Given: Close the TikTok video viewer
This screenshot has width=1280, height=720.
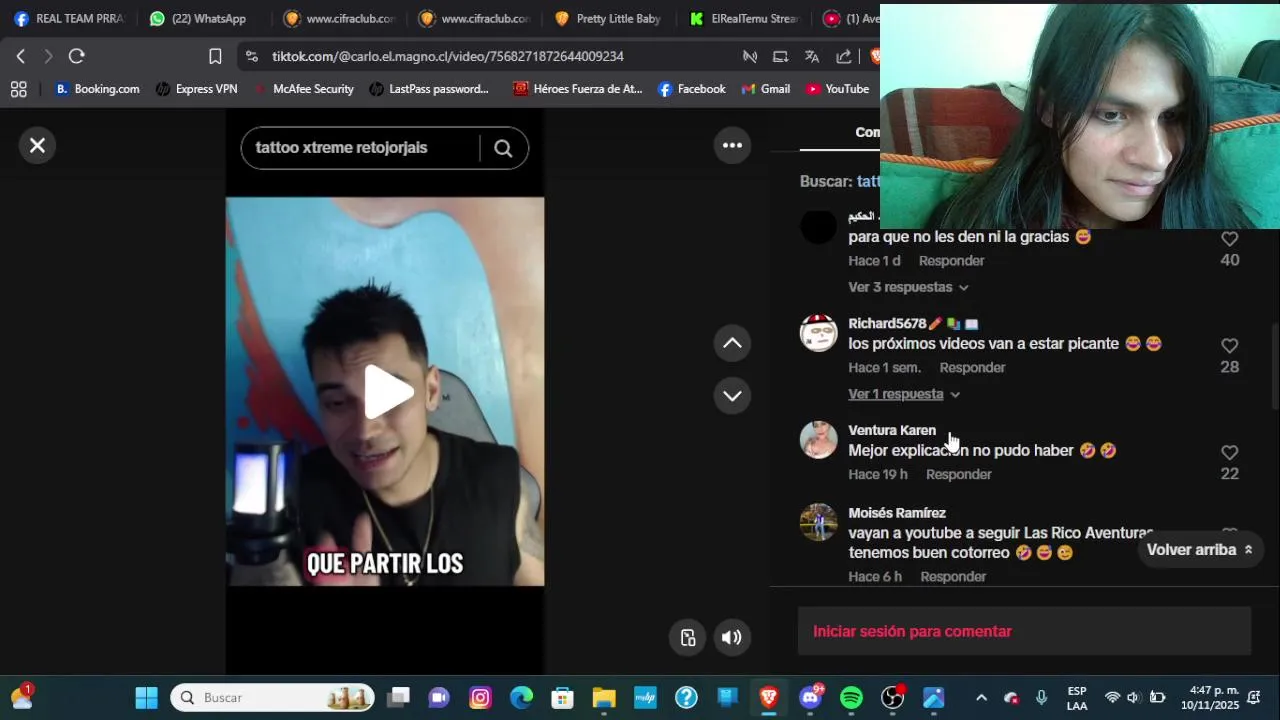Looking at the screenshot, I should [x=37, y=146].
